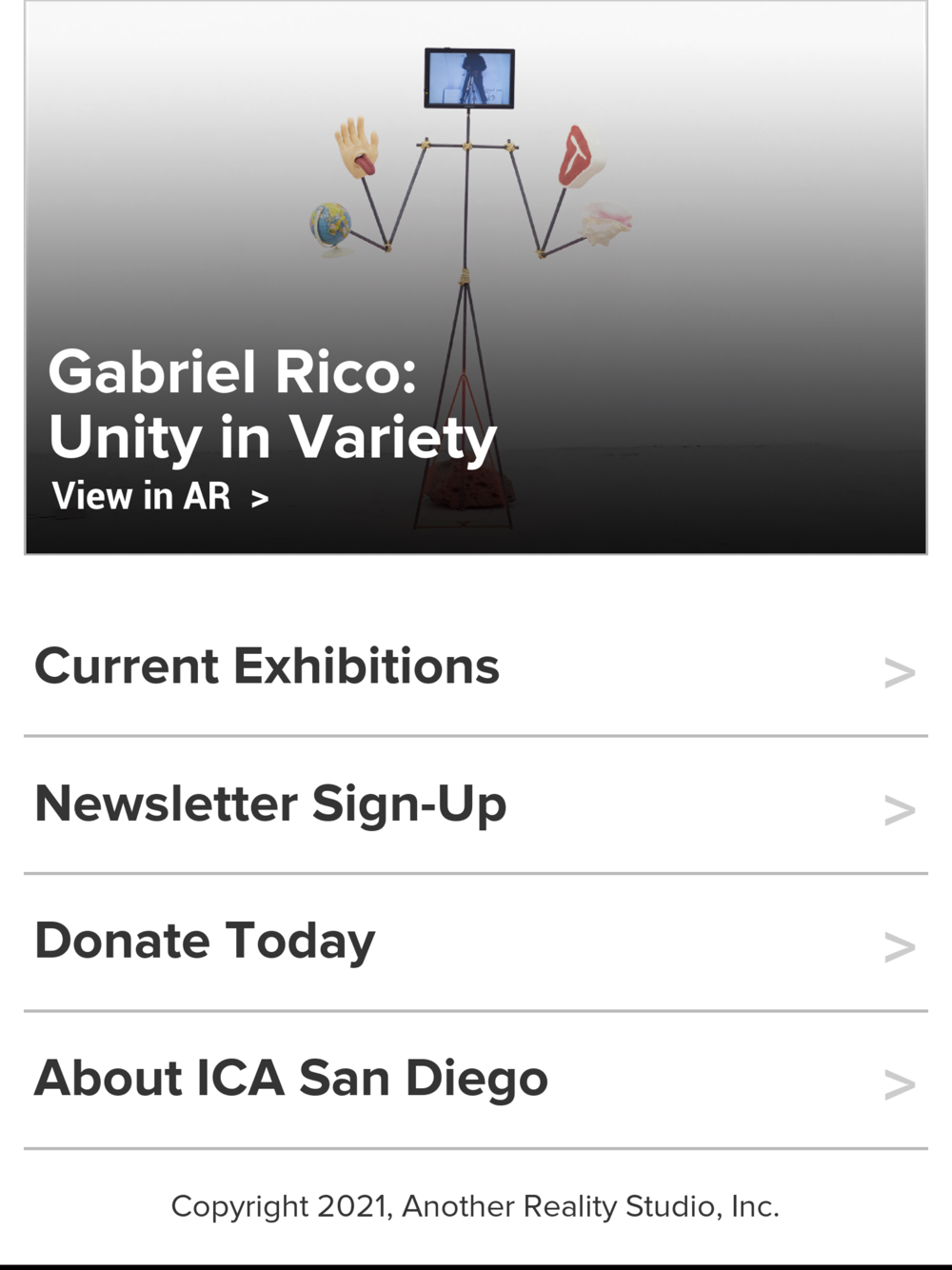Open Current Exhibitions
Viewport: 952px width, 1270px height.
[x=474, y=667]
